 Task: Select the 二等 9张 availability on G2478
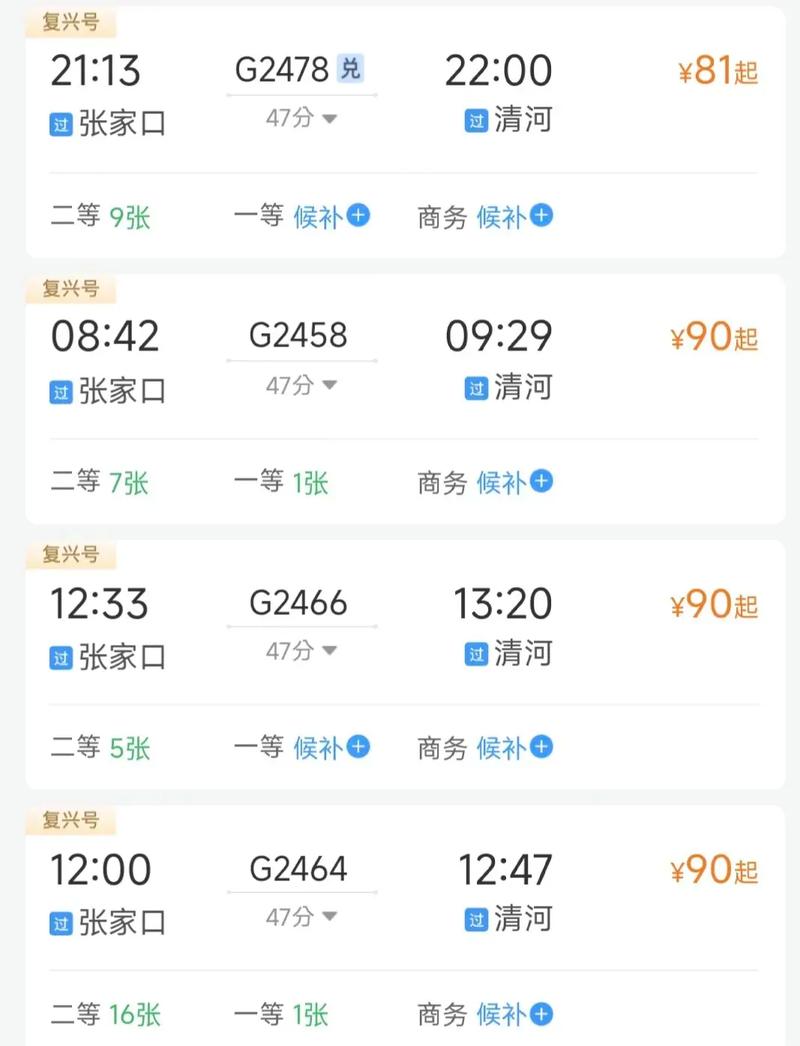click(x=98, y=216)
